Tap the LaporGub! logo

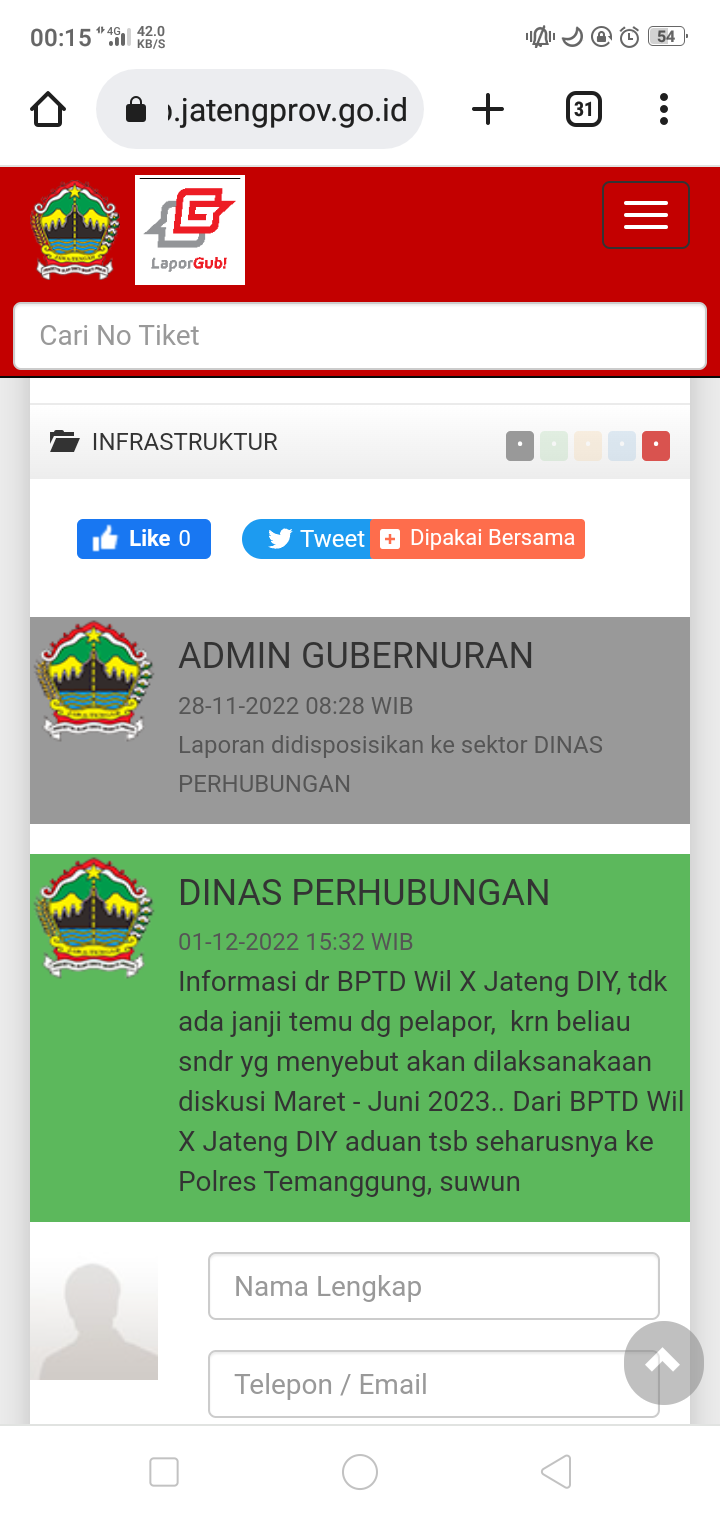click(190, 230)
